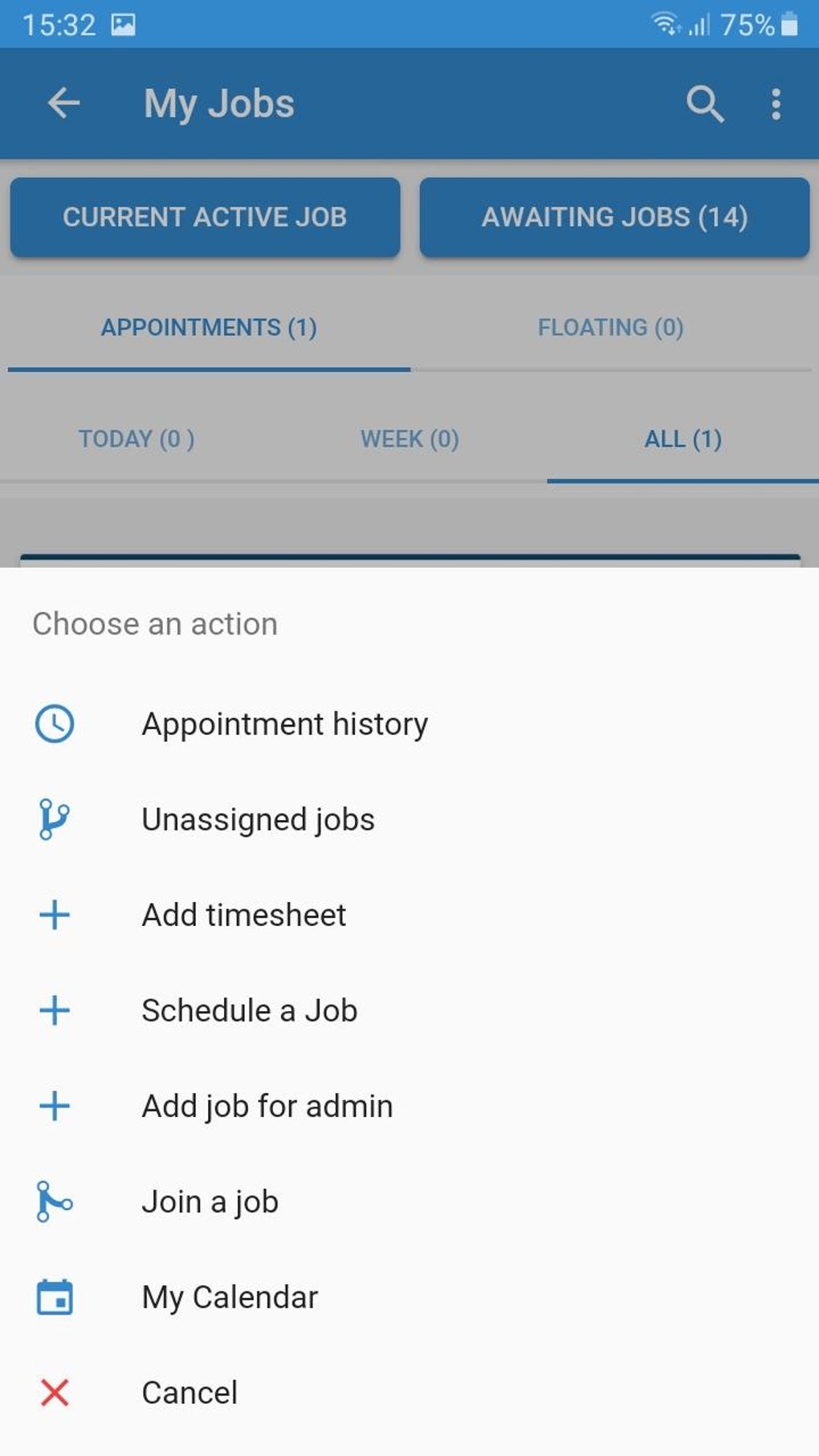Tap the Join a job connector icon
Image resolution: width=819 pixels, height=1456 pixels.
[53, 1201]
